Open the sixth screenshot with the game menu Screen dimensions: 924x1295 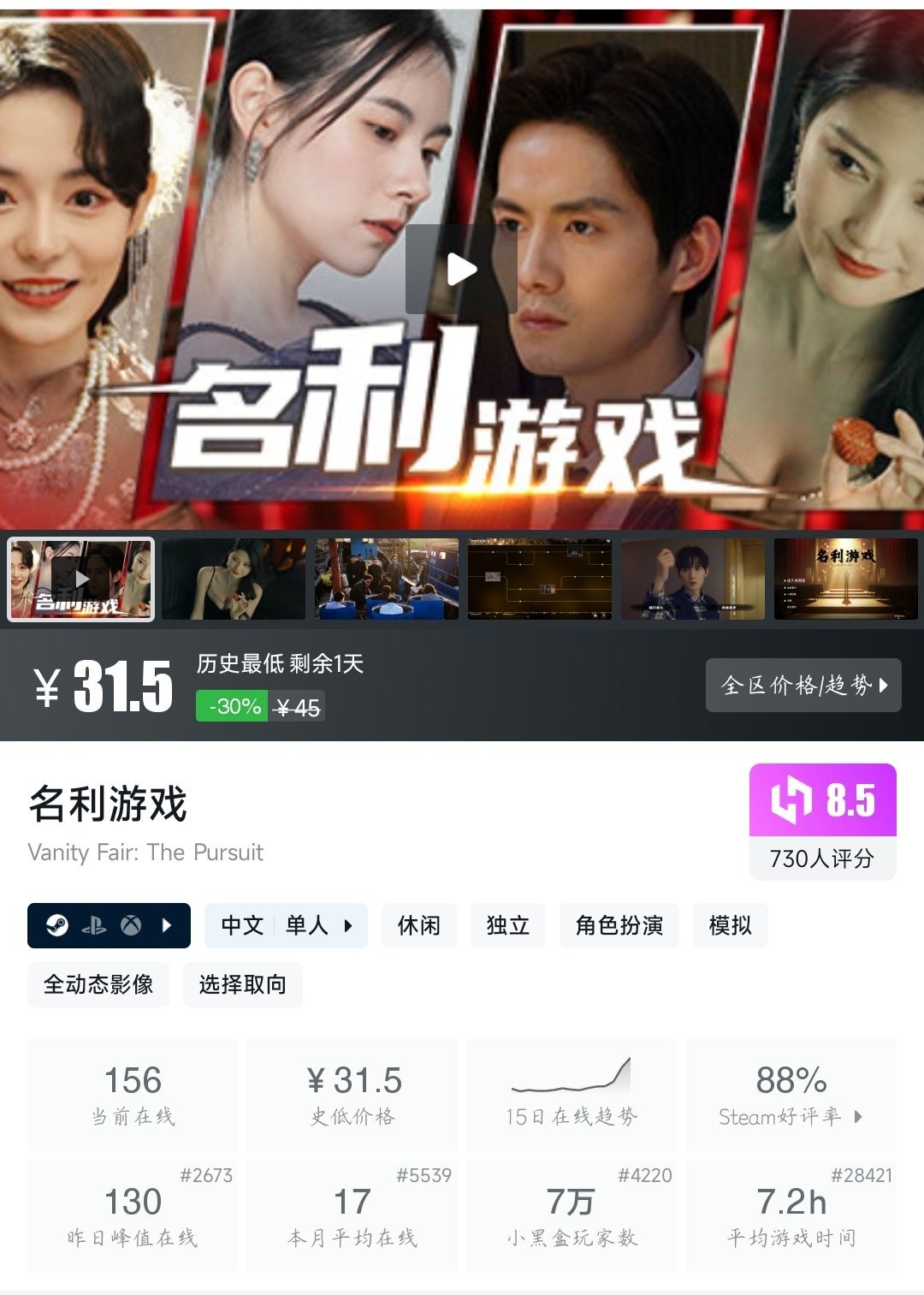point(845,579)
